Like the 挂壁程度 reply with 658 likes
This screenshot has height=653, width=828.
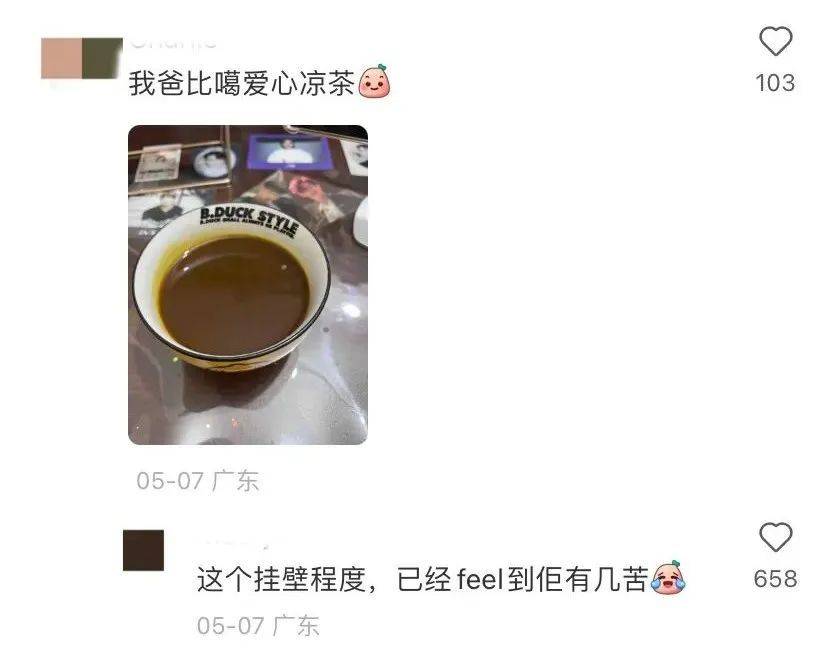click(x=775, y=538)
